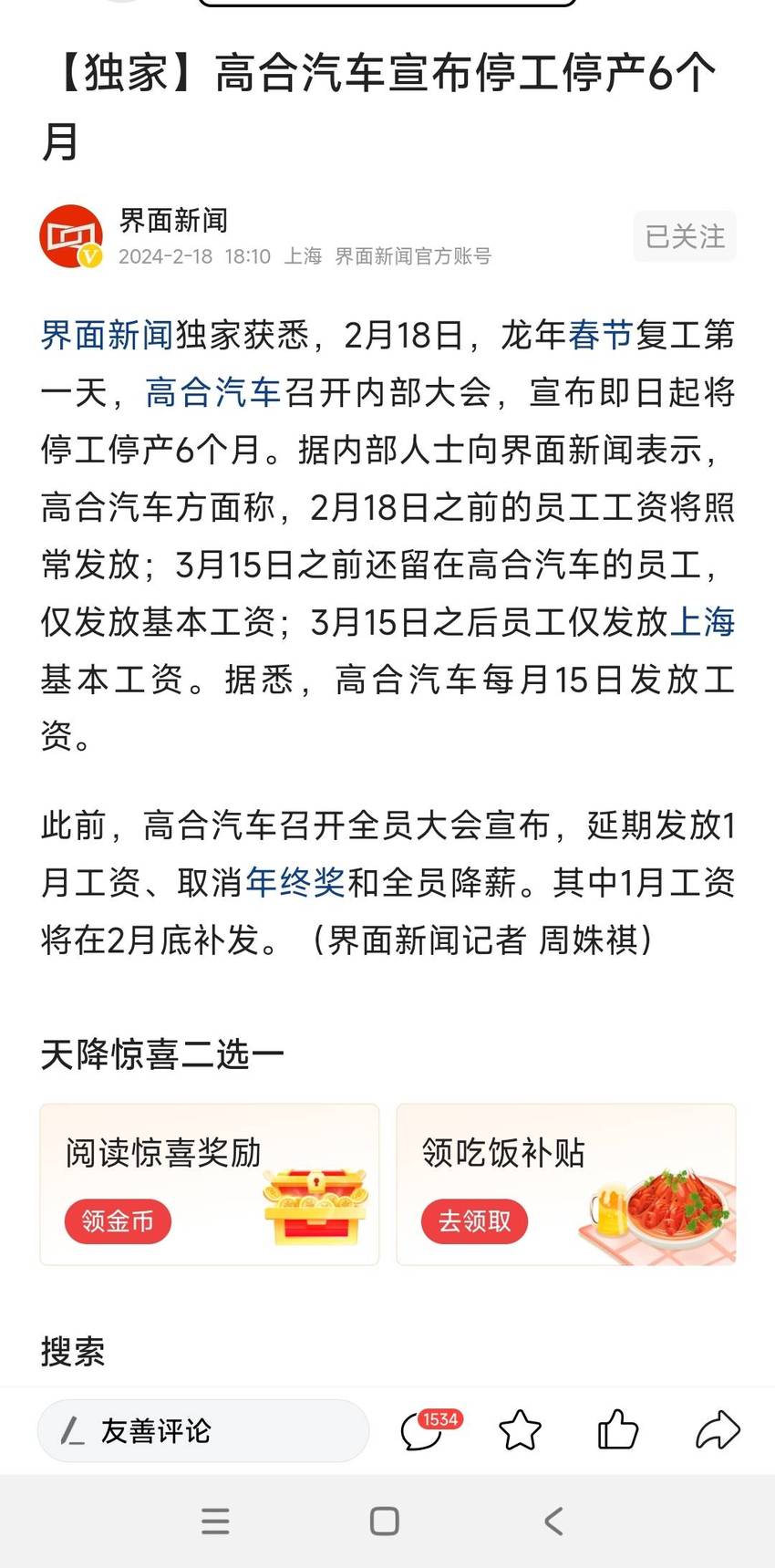The image size is (775, 1568).
Task: Open the 年终奖 keyword link
Action: pyautogui.click(x=295, y=882)
